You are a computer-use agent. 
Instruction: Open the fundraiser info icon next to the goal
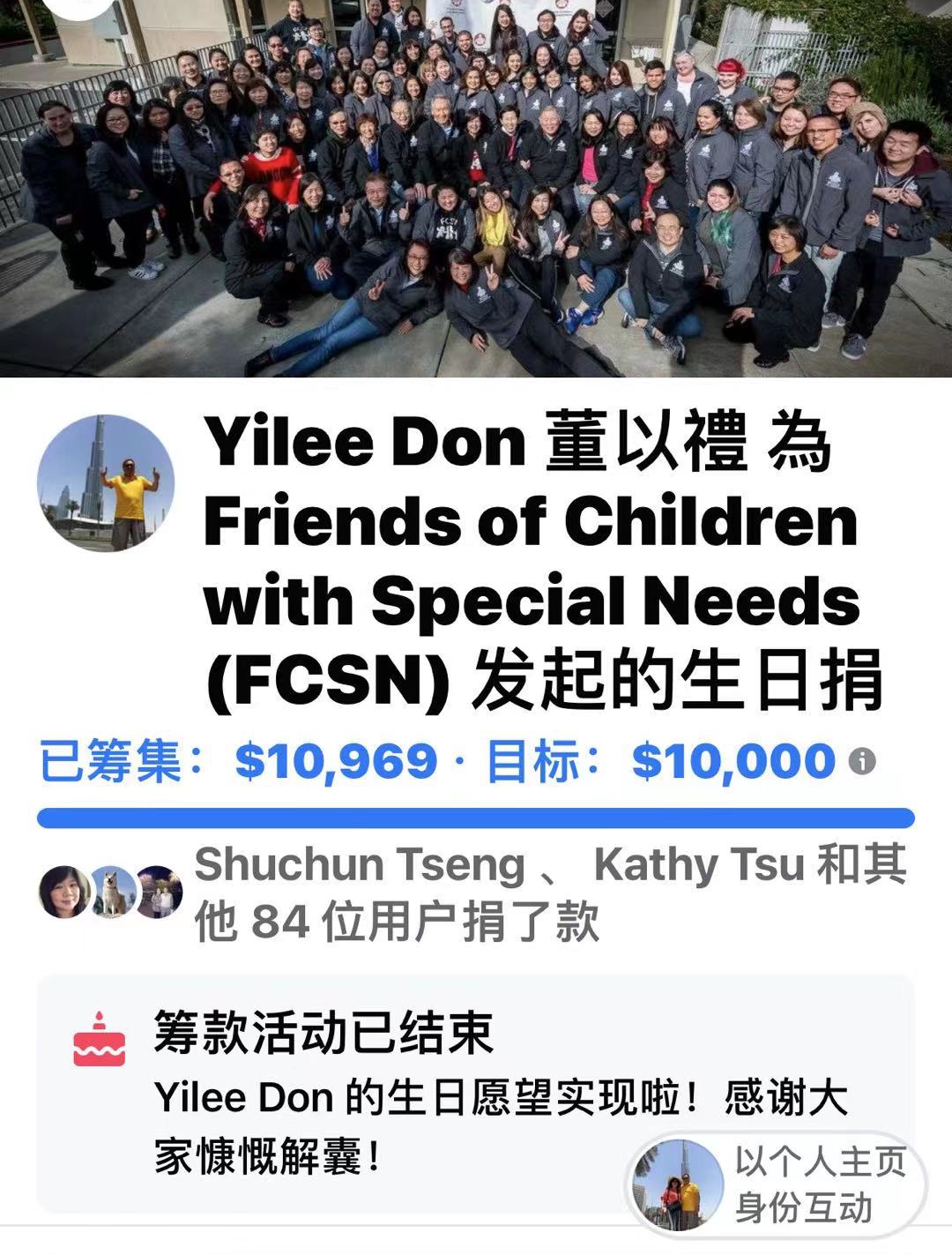[x=861, y=761]
